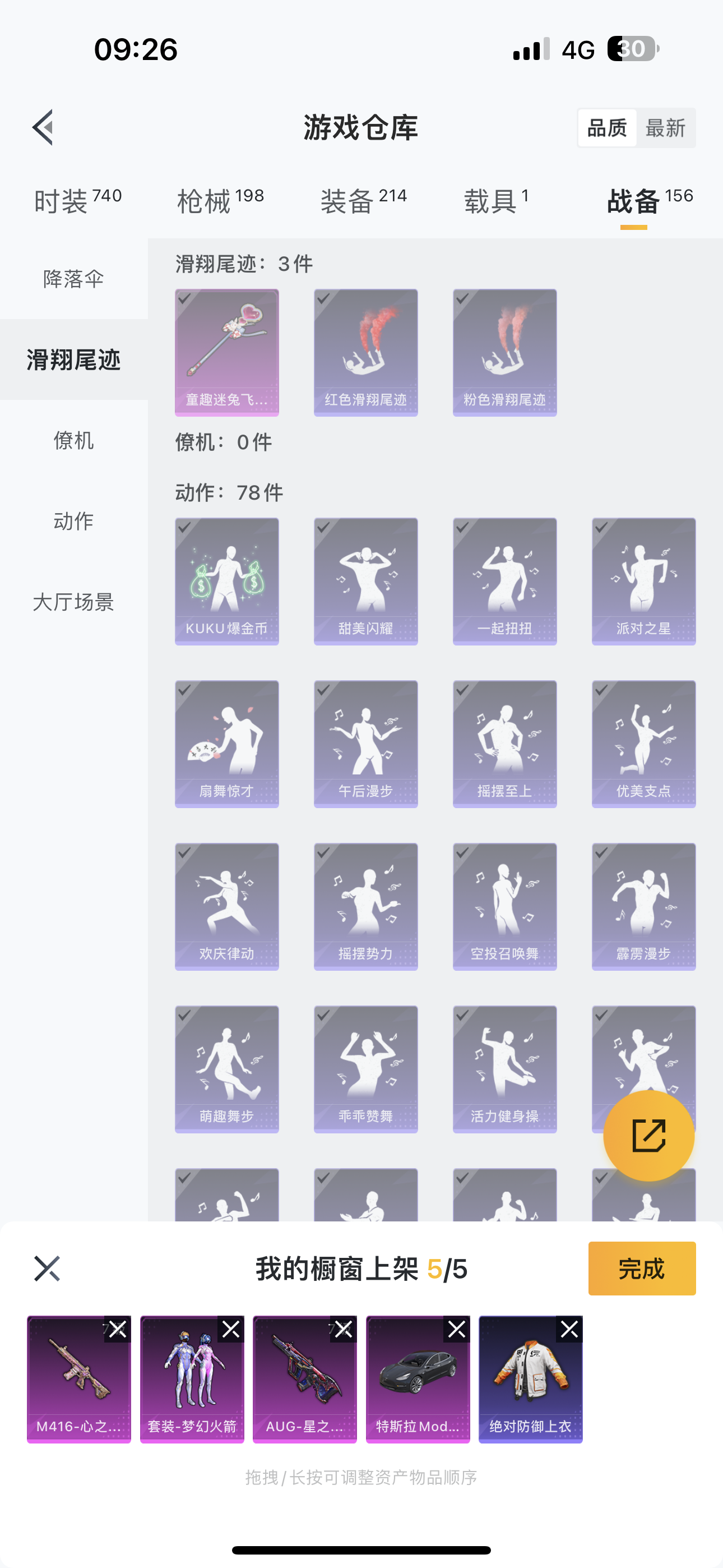
Task: Remove 特斯拉 Model from showcase
Action: [456, 1330]
